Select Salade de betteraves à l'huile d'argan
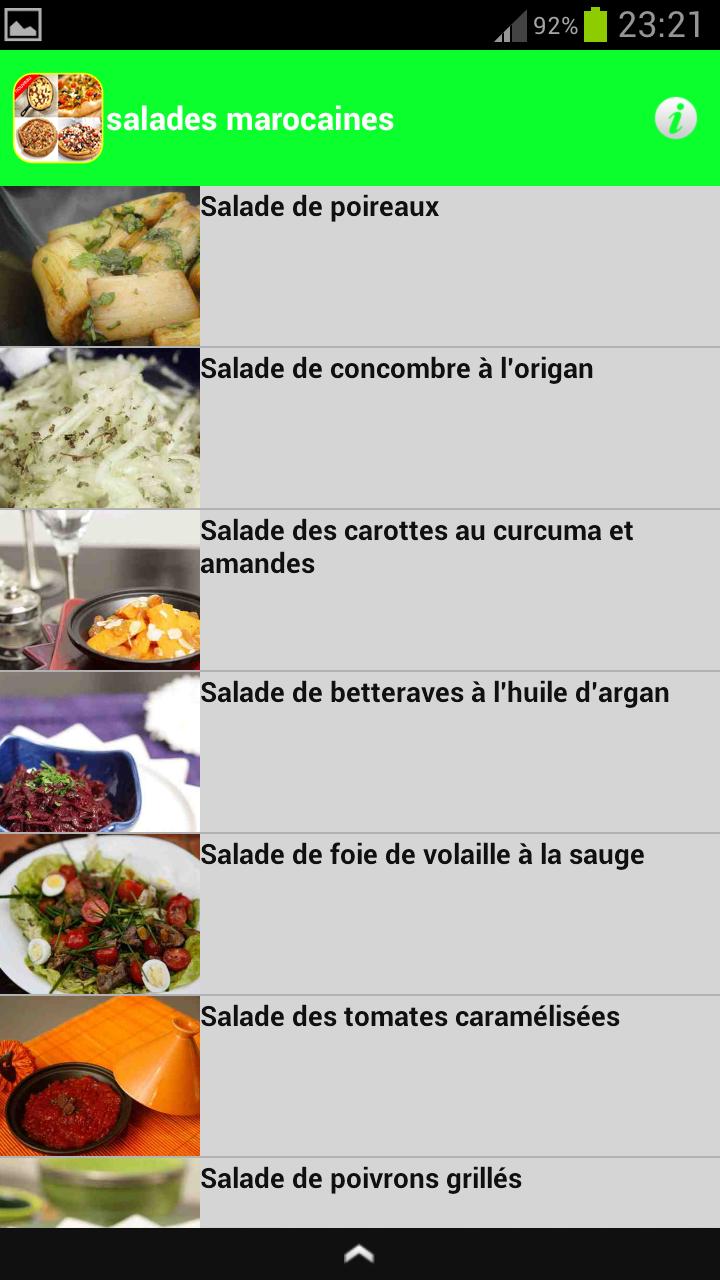This screenshot has width=720, height=1280. (434, 692)
